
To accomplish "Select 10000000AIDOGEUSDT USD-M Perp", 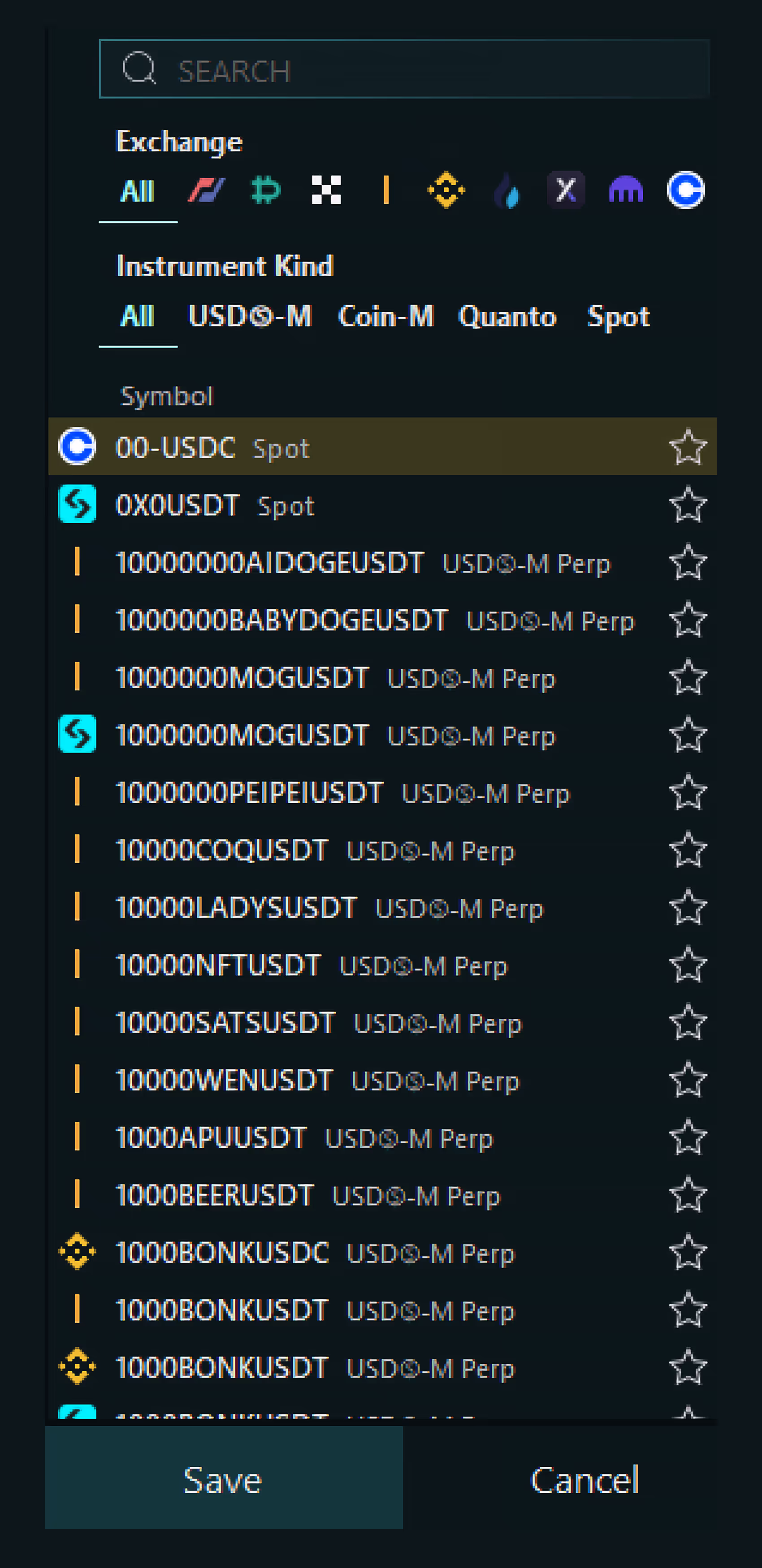I will [382, 562].
